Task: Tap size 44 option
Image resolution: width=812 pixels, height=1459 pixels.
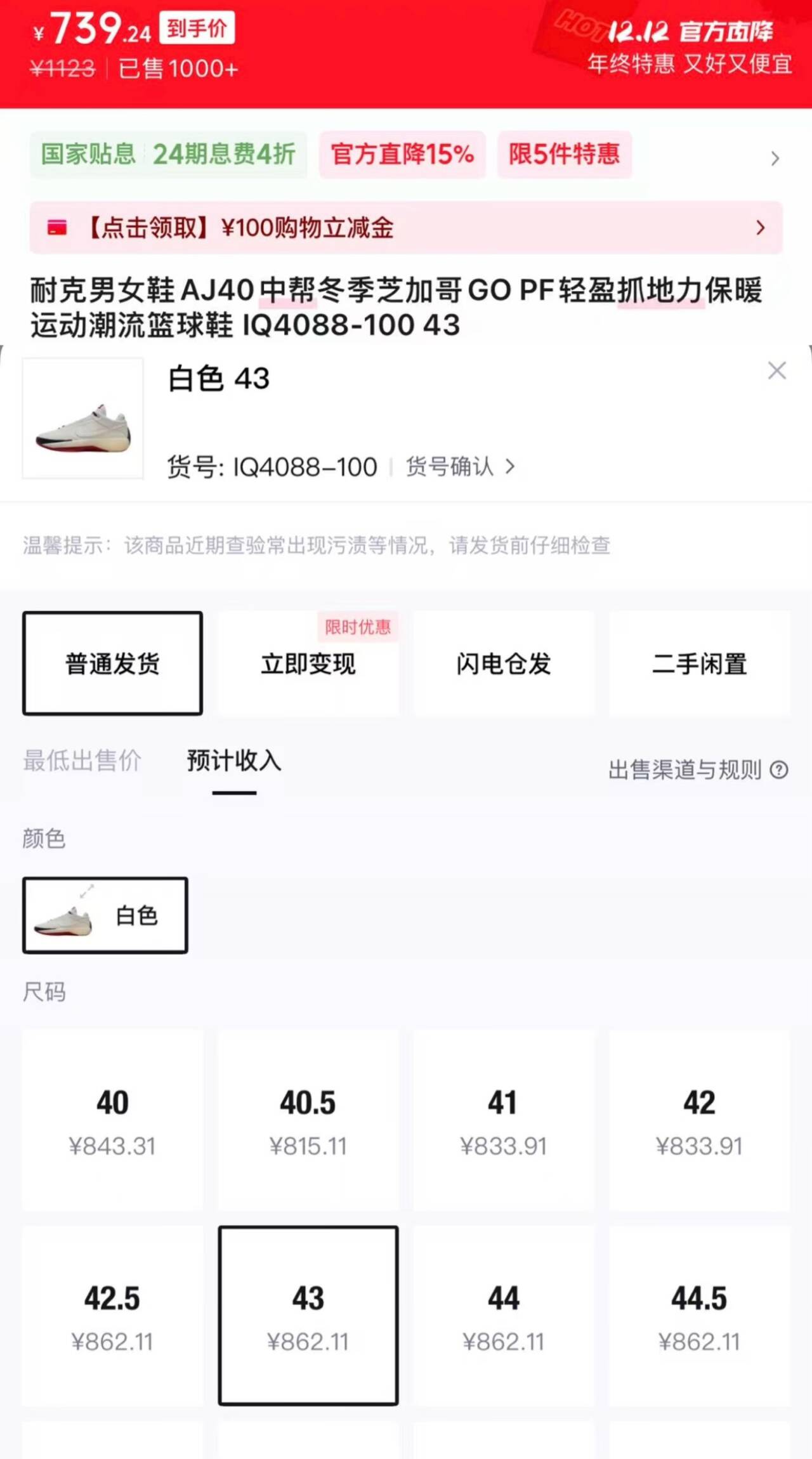Action: pyautogui.click(x=504, y=1316)
